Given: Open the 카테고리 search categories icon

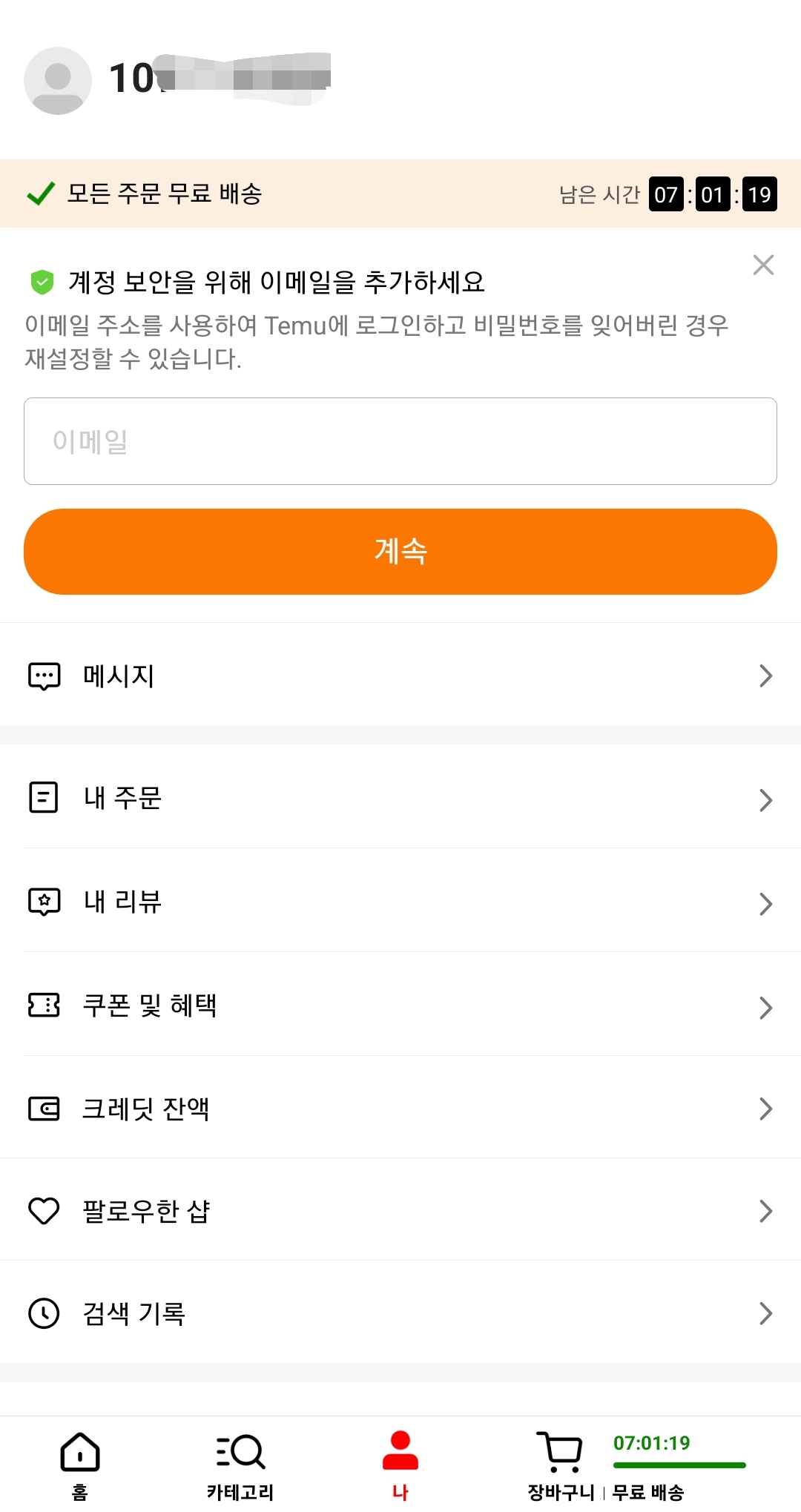Looking at the screenshot, I should (240, 1454).
